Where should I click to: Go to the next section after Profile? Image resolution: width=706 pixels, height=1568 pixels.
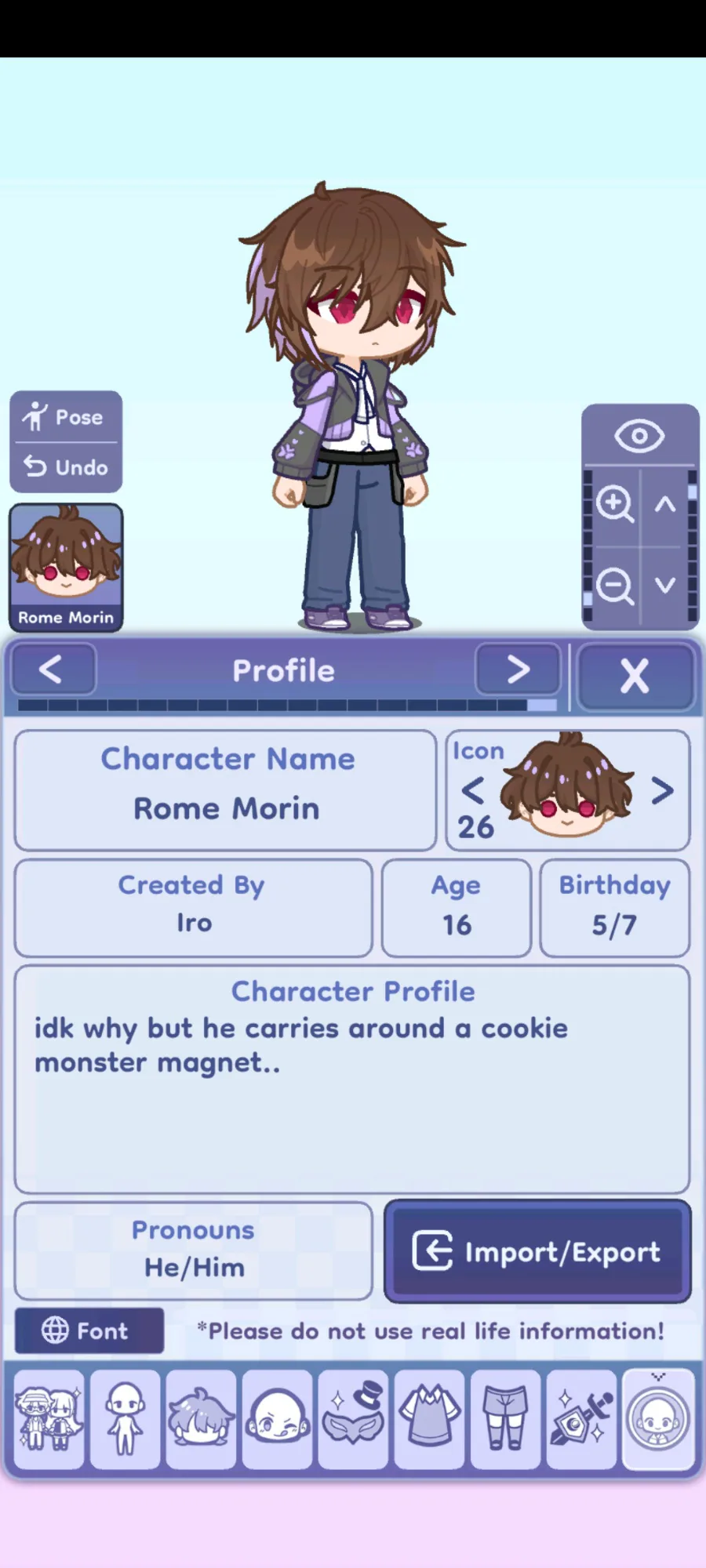518,670
